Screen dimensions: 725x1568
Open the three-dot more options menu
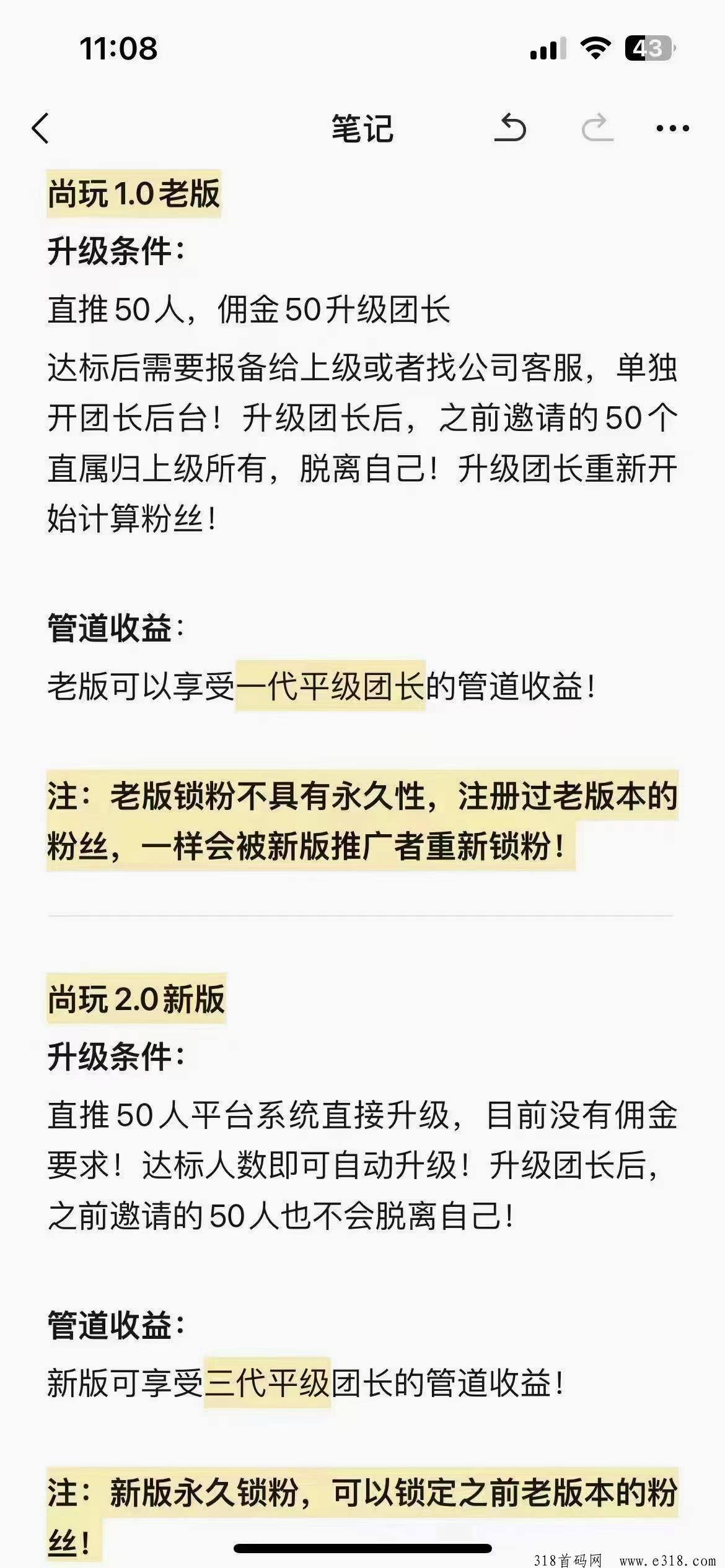click(x=672, y=129)
